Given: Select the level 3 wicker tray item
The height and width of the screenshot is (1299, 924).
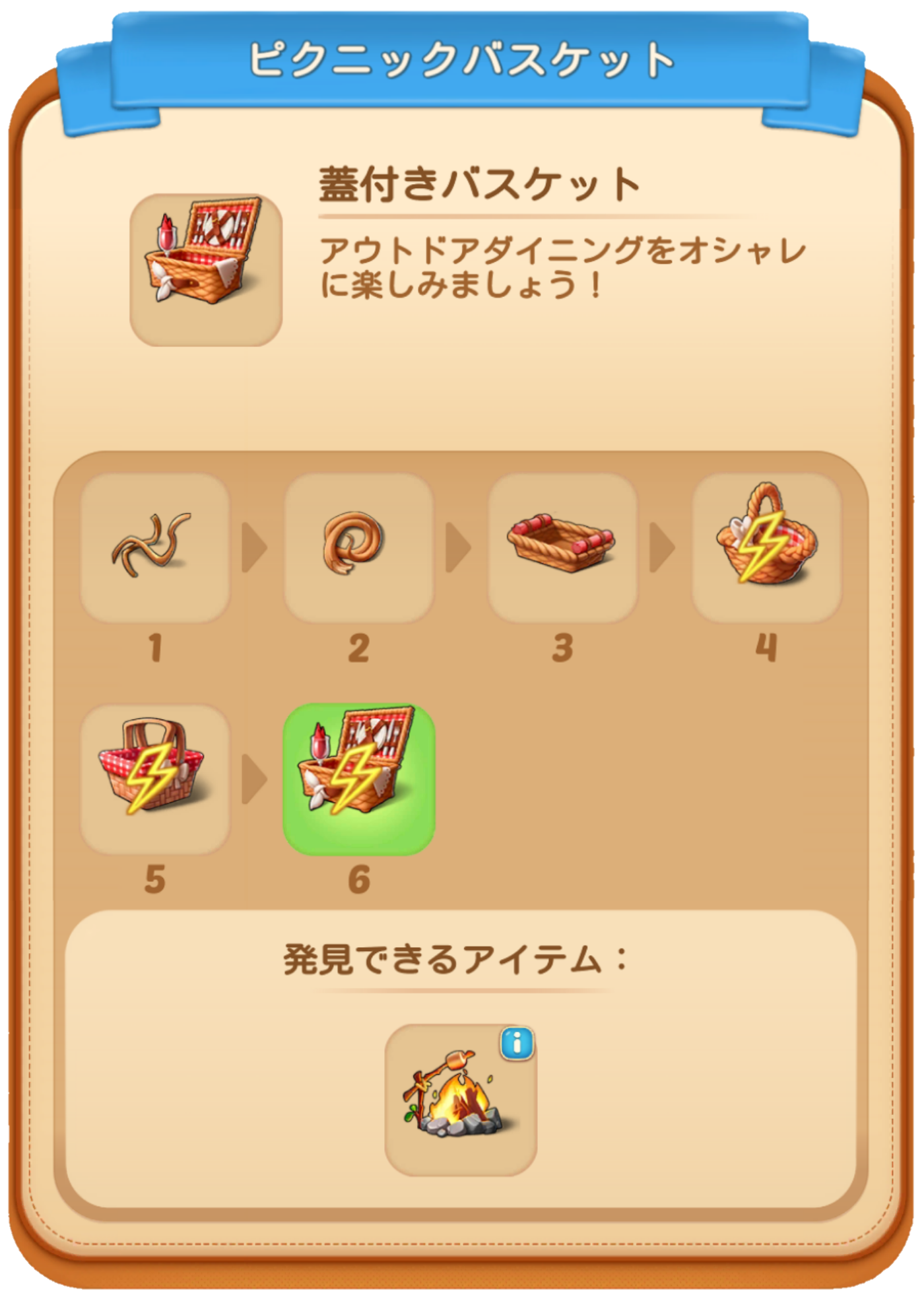Looking at the screenshot, I should [x=562, y=547].
